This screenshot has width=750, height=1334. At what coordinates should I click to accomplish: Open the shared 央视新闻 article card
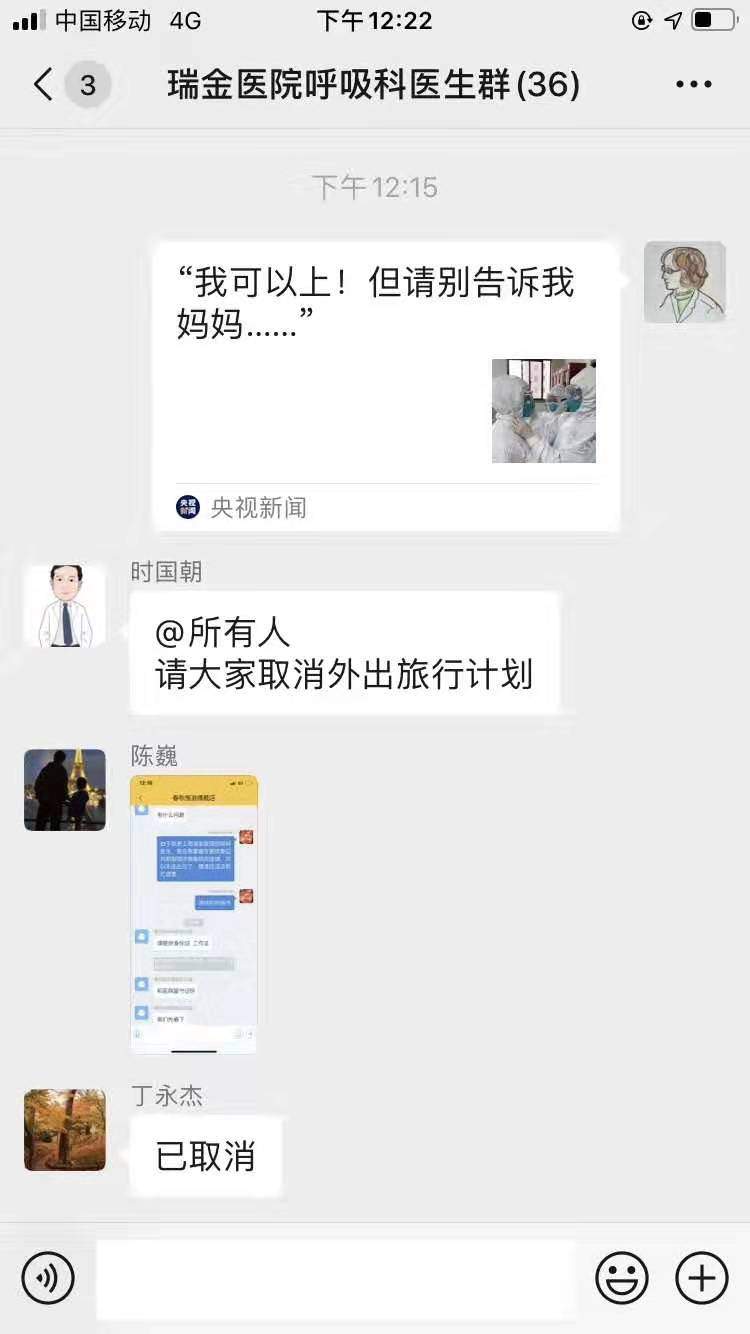click(386, 385)
